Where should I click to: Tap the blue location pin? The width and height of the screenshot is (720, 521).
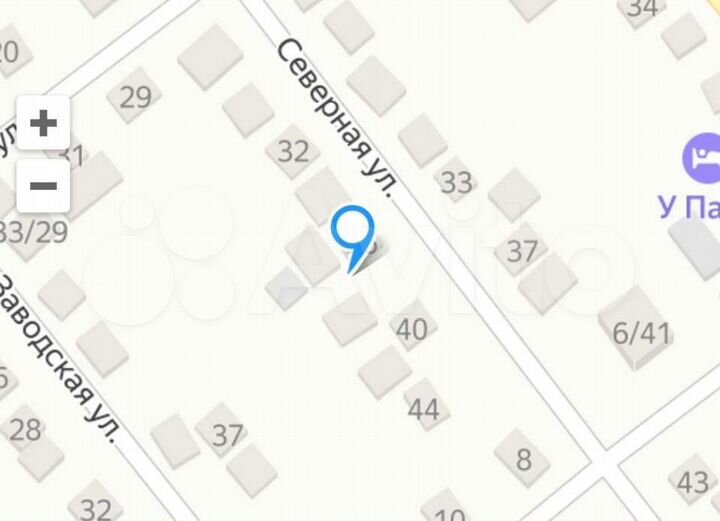tap(352, 232)
